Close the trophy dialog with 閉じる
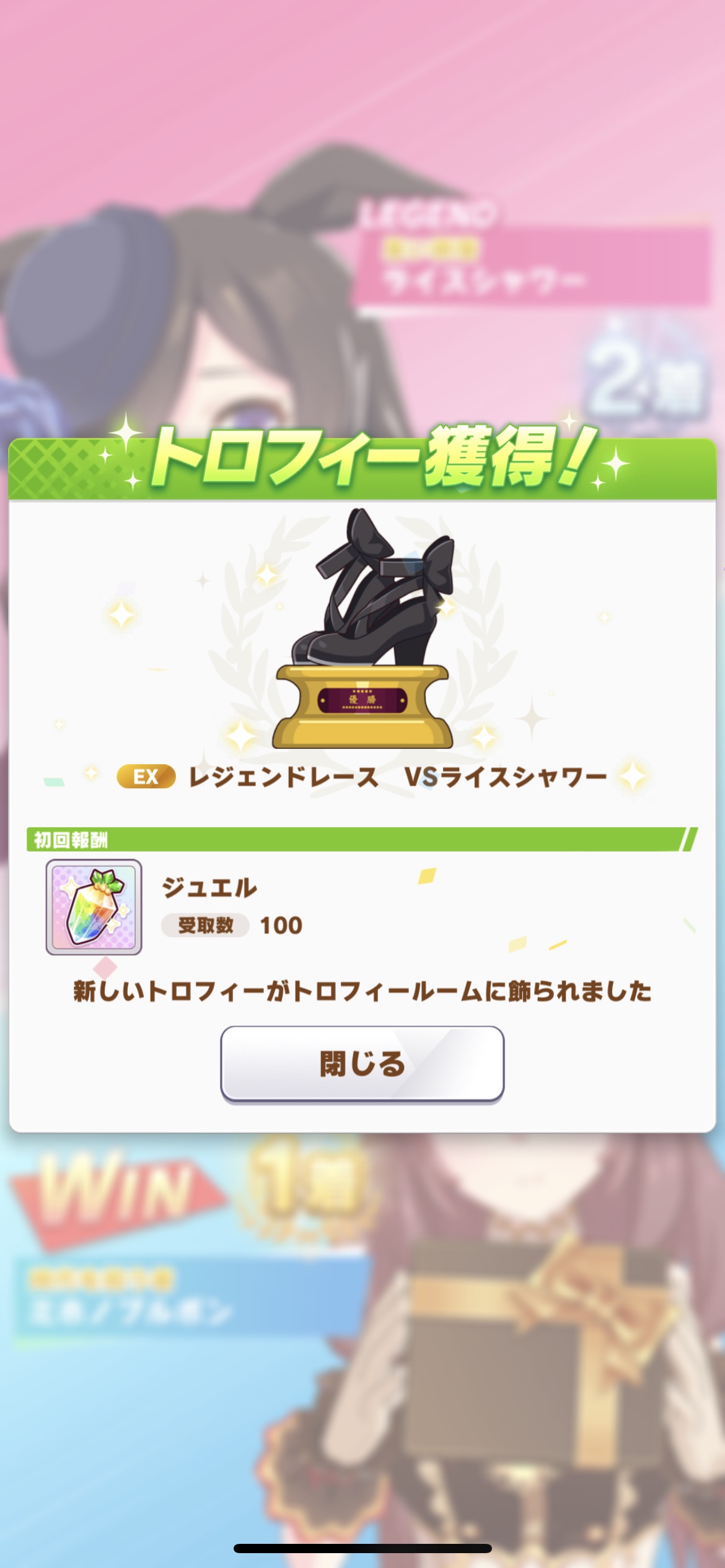This screenshot has width=725, height=1568. tap(362, 1063)
